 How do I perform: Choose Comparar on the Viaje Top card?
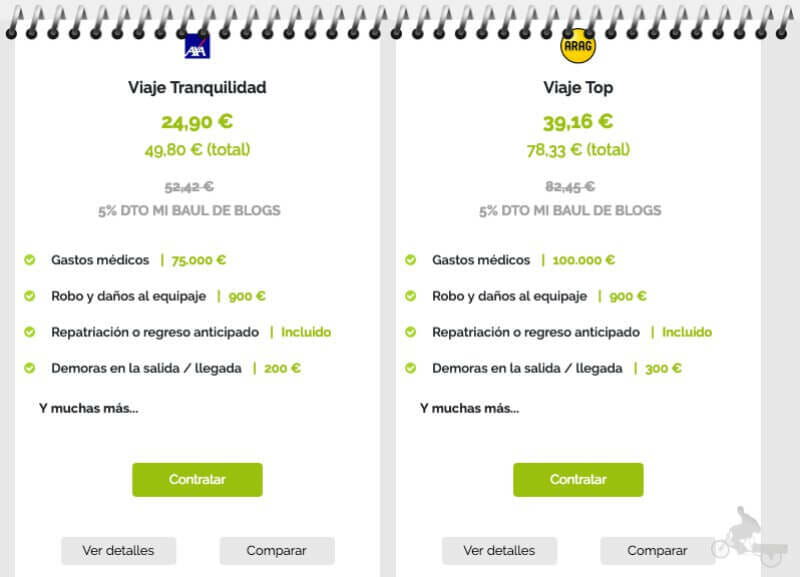(x=657, y=550)
